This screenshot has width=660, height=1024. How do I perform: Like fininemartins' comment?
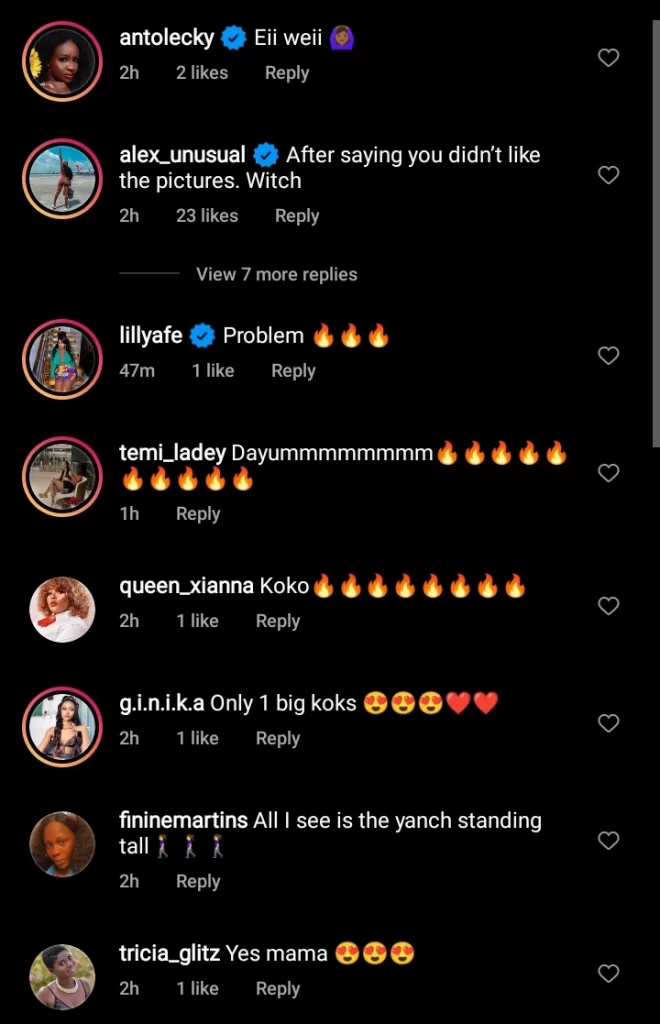608,841
